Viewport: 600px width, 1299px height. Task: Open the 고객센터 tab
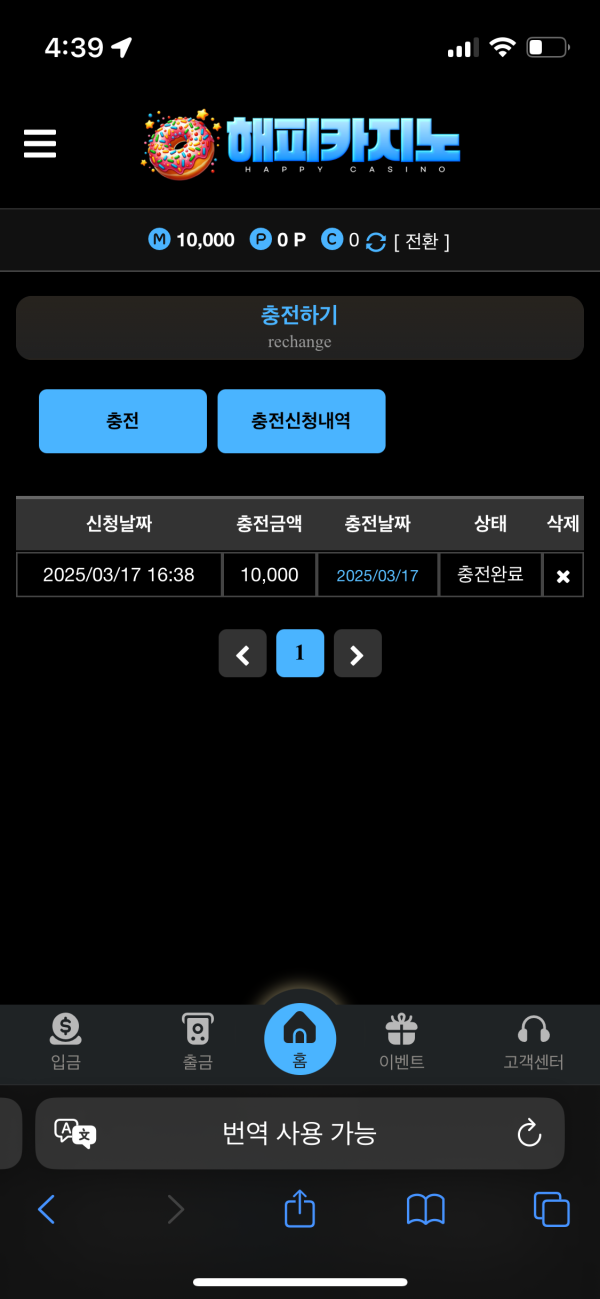coord(533,1042)
